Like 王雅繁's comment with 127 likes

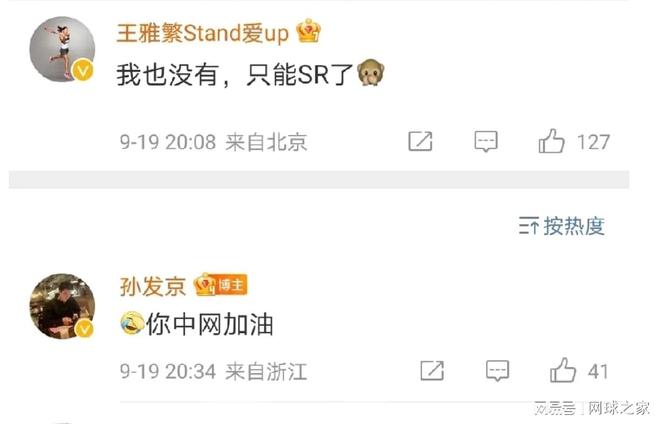[552, 141]
